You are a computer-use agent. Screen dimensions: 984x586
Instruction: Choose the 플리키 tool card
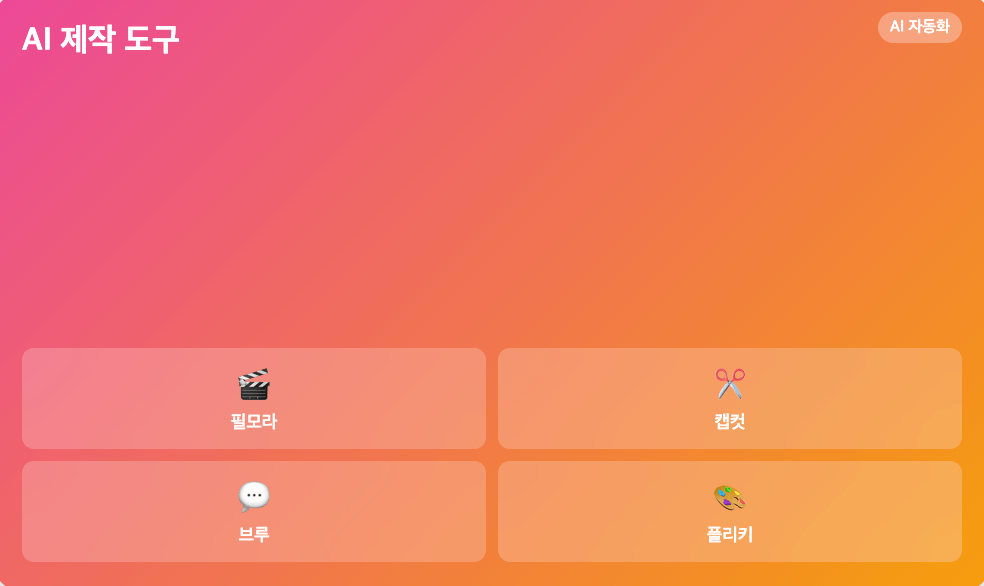(x=730, y=511)
